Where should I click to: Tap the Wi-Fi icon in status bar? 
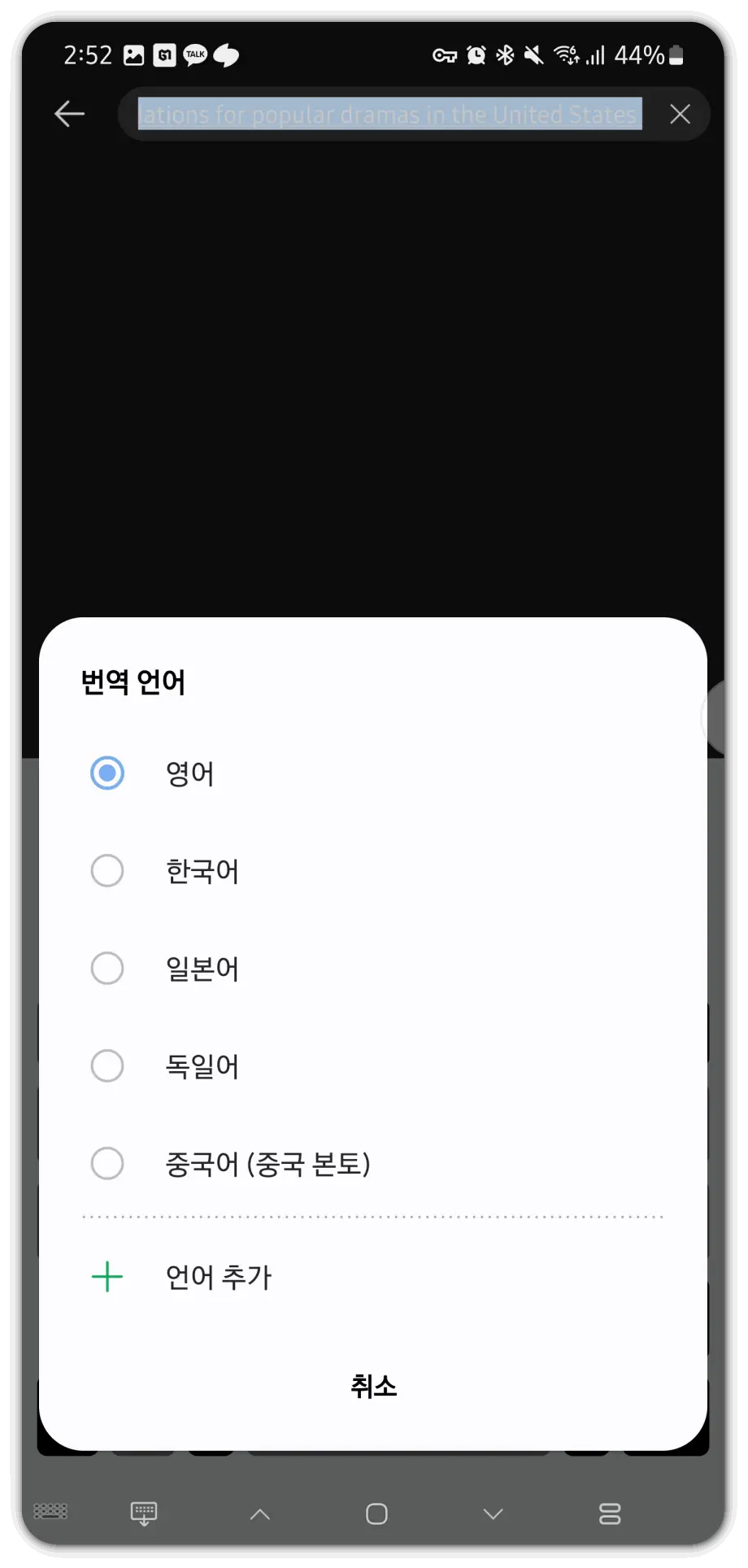pos(567,55)
